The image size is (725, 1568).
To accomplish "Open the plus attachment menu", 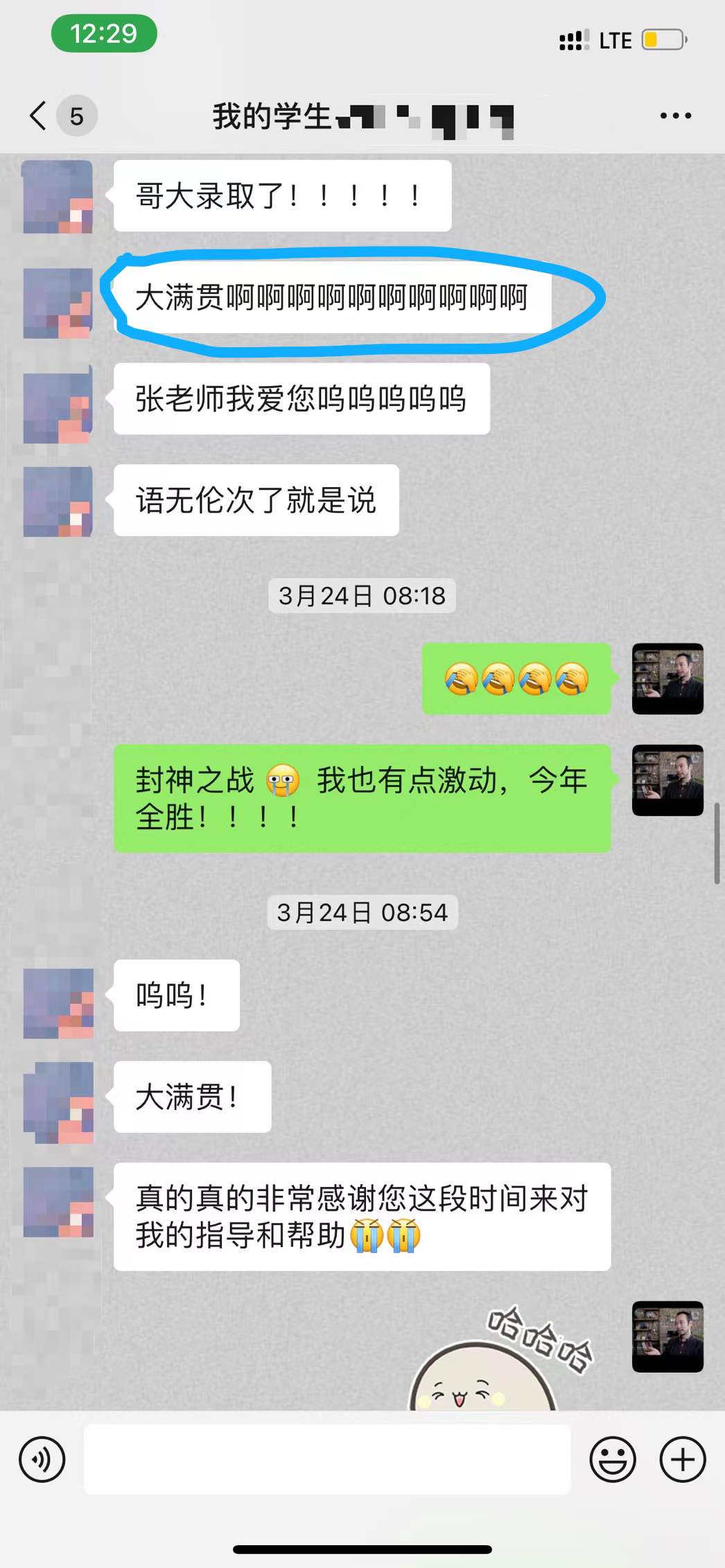I will (682, 1460).
